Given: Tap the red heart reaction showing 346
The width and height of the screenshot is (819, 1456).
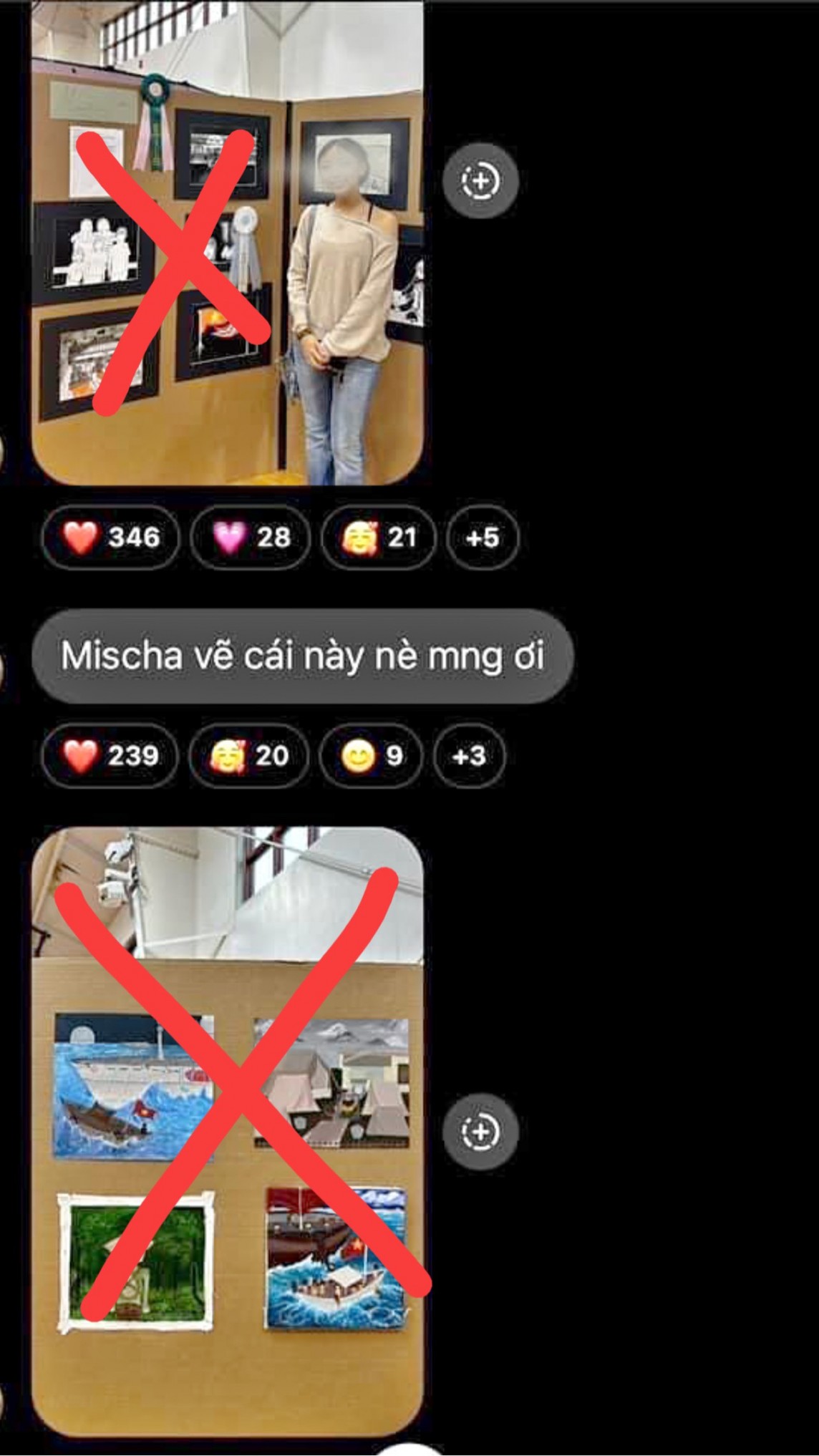Looking at the screenshot, I should click(110, 537).
